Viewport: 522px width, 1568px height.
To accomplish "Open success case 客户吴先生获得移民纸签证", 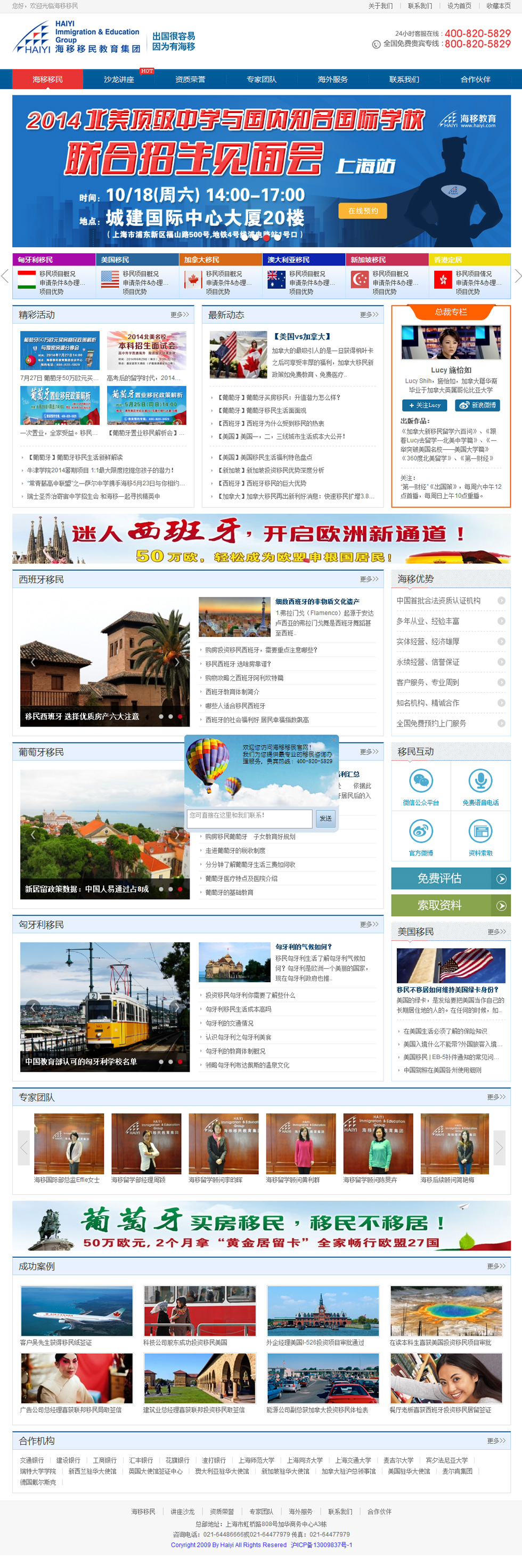I will [x=56, y=1342].
